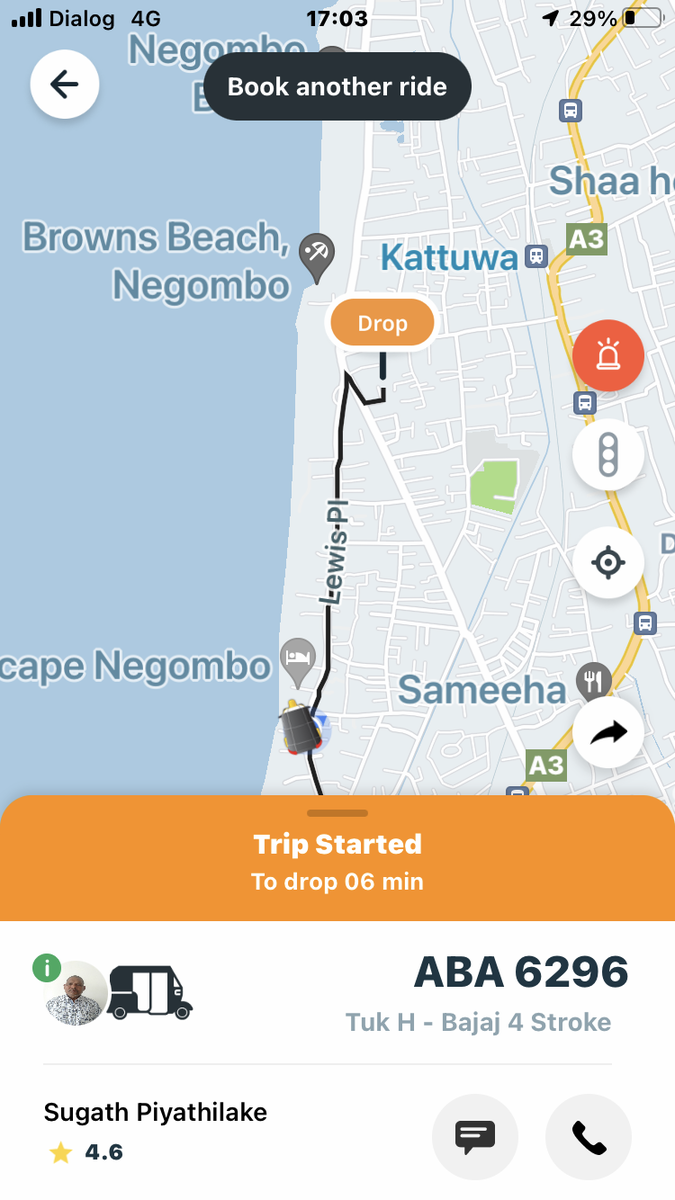Call the driver with phone button
This screenshot has height=1200, width=675.
click(589, 1137)
